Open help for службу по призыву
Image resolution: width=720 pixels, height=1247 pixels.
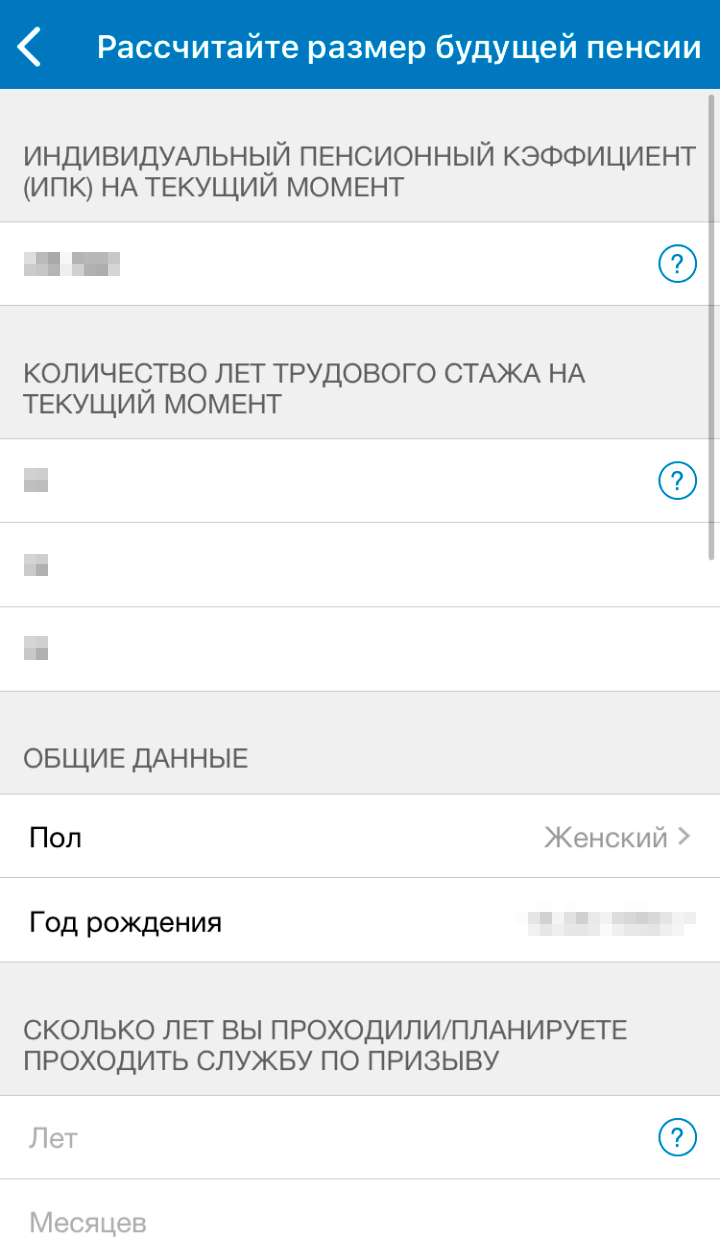[x=677, y=1138]
